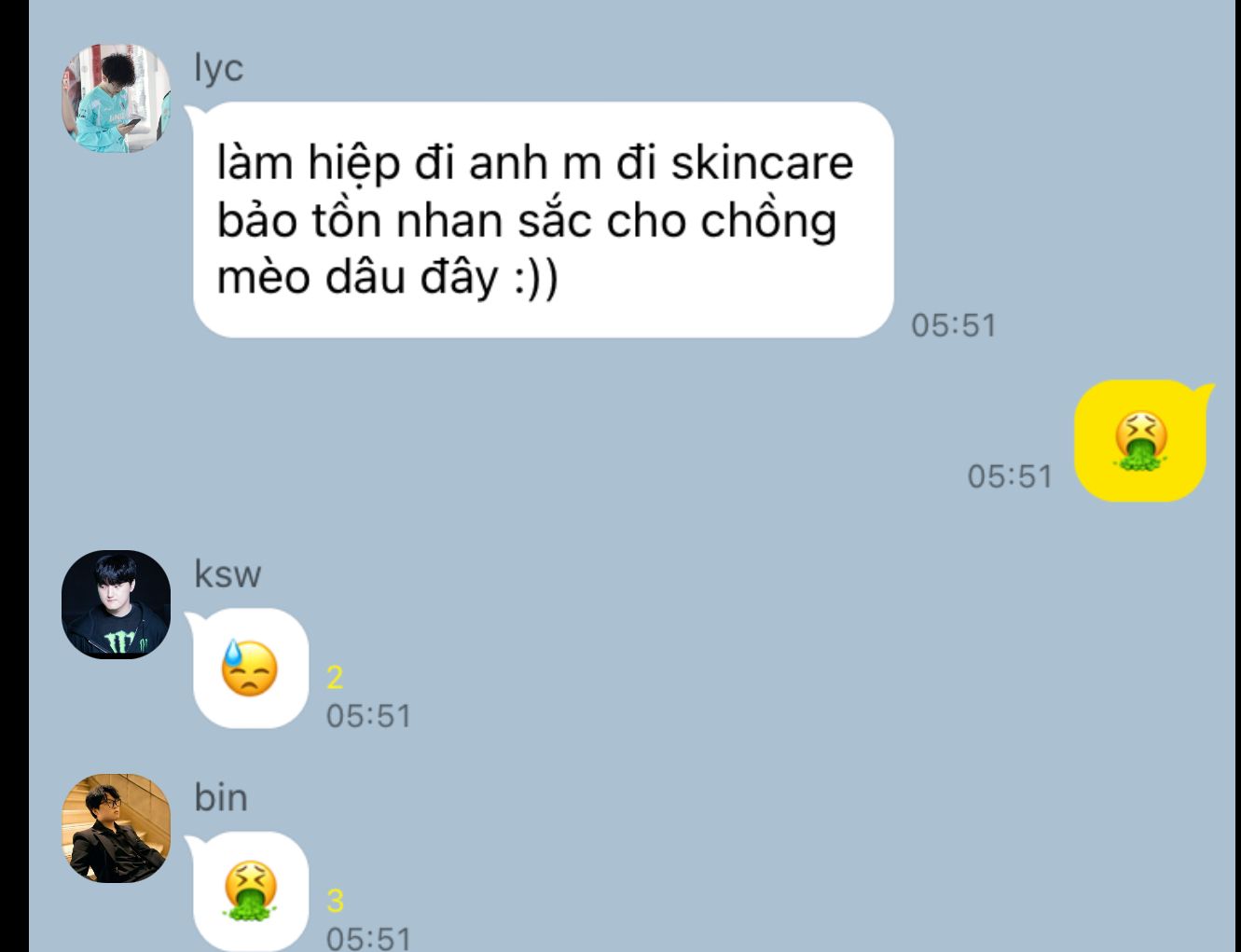View bin's profile photo
This screenshot has height=952, width=1241.
point(117,828)
